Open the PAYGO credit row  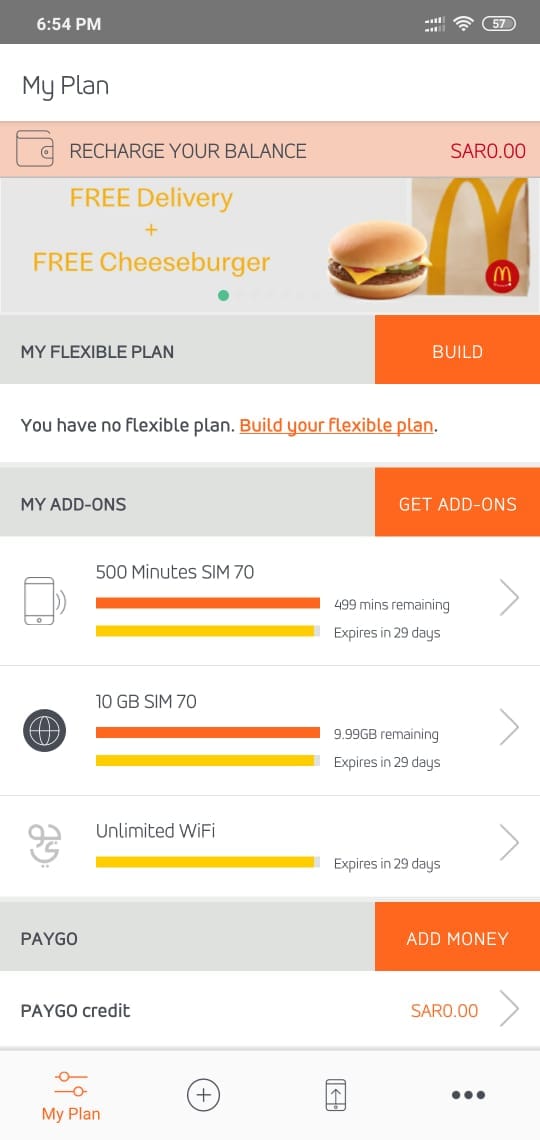coord(270,1010)
